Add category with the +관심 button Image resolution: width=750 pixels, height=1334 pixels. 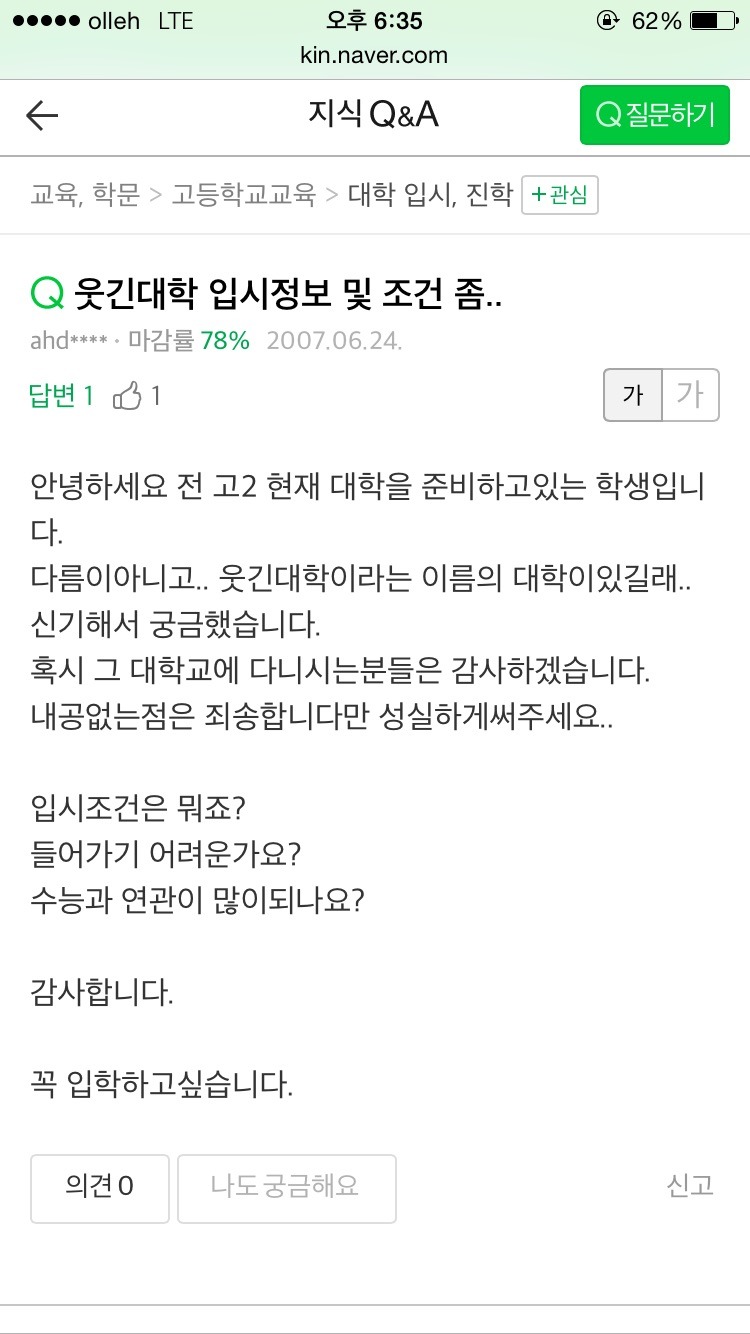[x=560, y=195]
